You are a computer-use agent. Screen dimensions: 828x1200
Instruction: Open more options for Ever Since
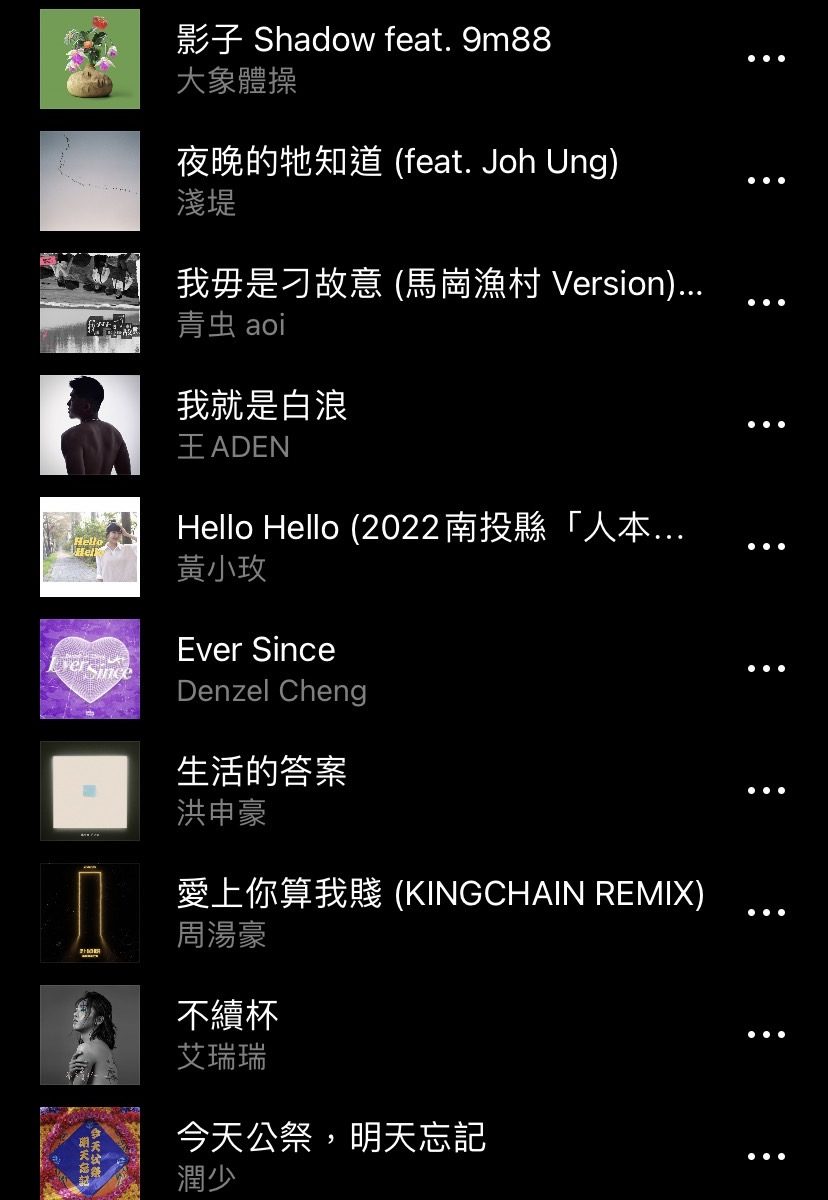tap(767, 669)
